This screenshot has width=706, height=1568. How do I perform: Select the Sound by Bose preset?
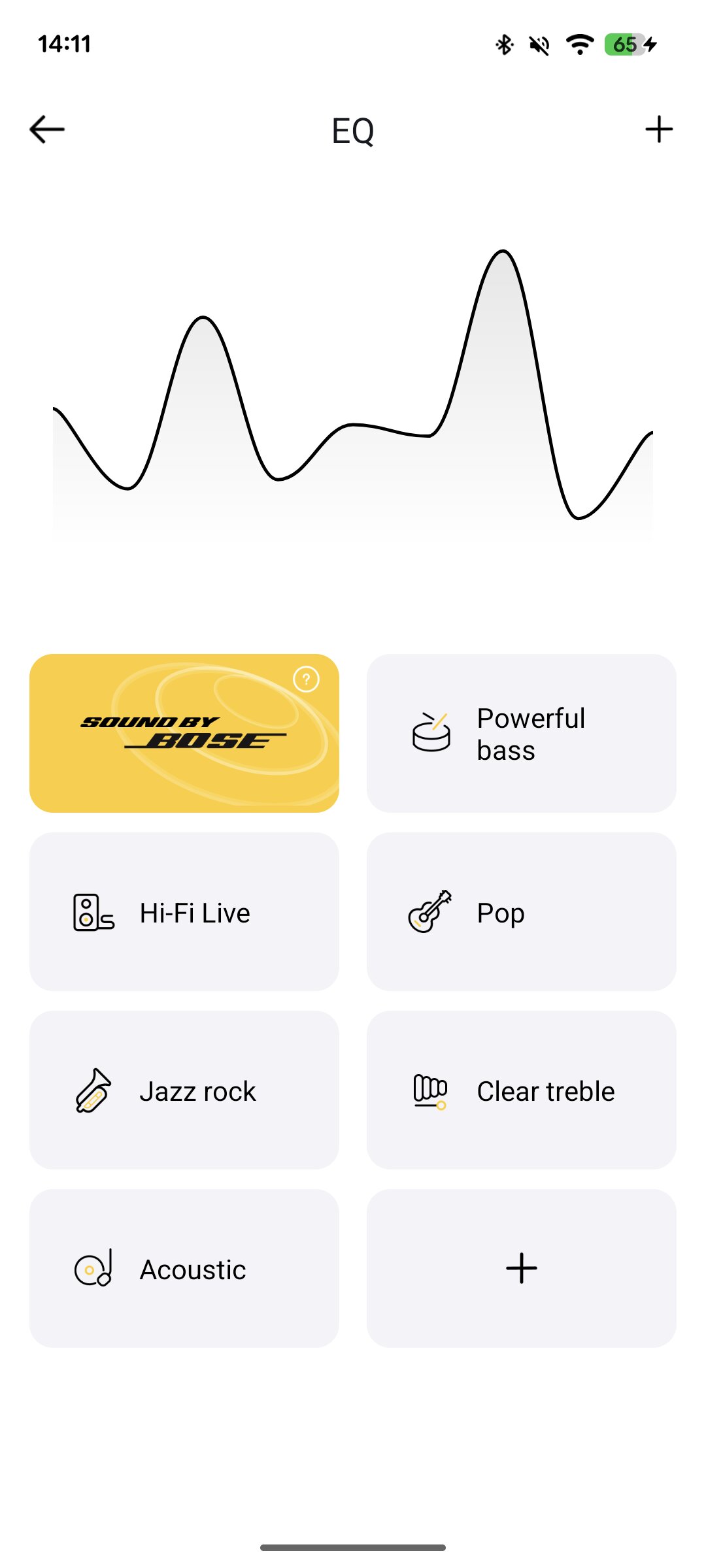coord(184,733)
